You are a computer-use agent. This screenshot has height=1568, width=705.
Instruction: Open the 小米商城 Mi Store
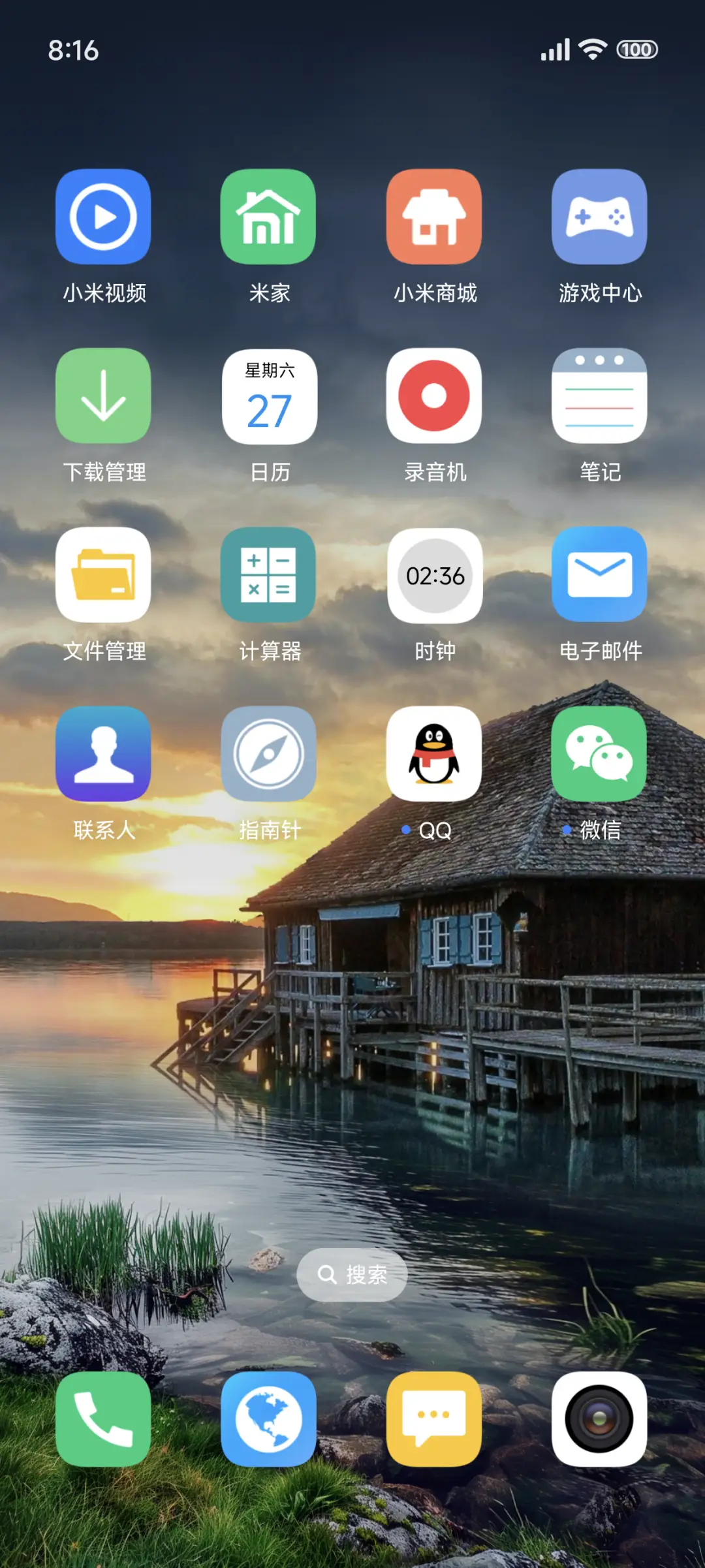point(434,217)
